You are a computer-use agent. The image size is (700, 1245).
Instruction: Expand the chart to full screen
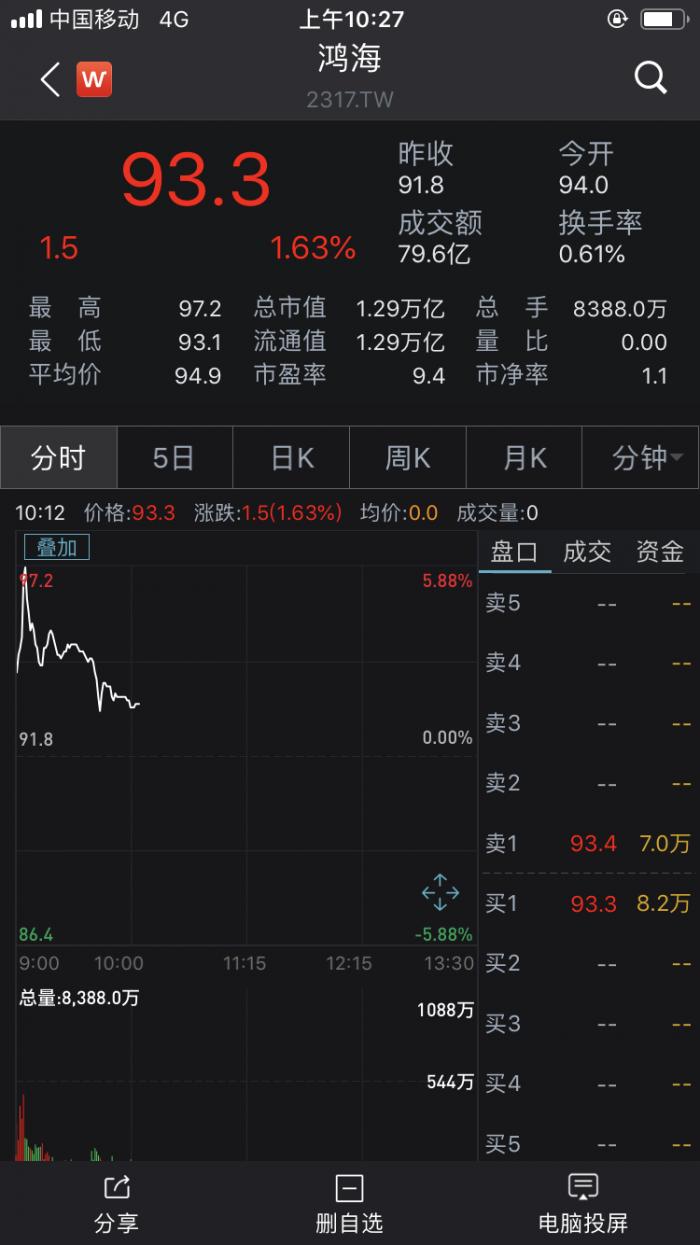(440, 892)
